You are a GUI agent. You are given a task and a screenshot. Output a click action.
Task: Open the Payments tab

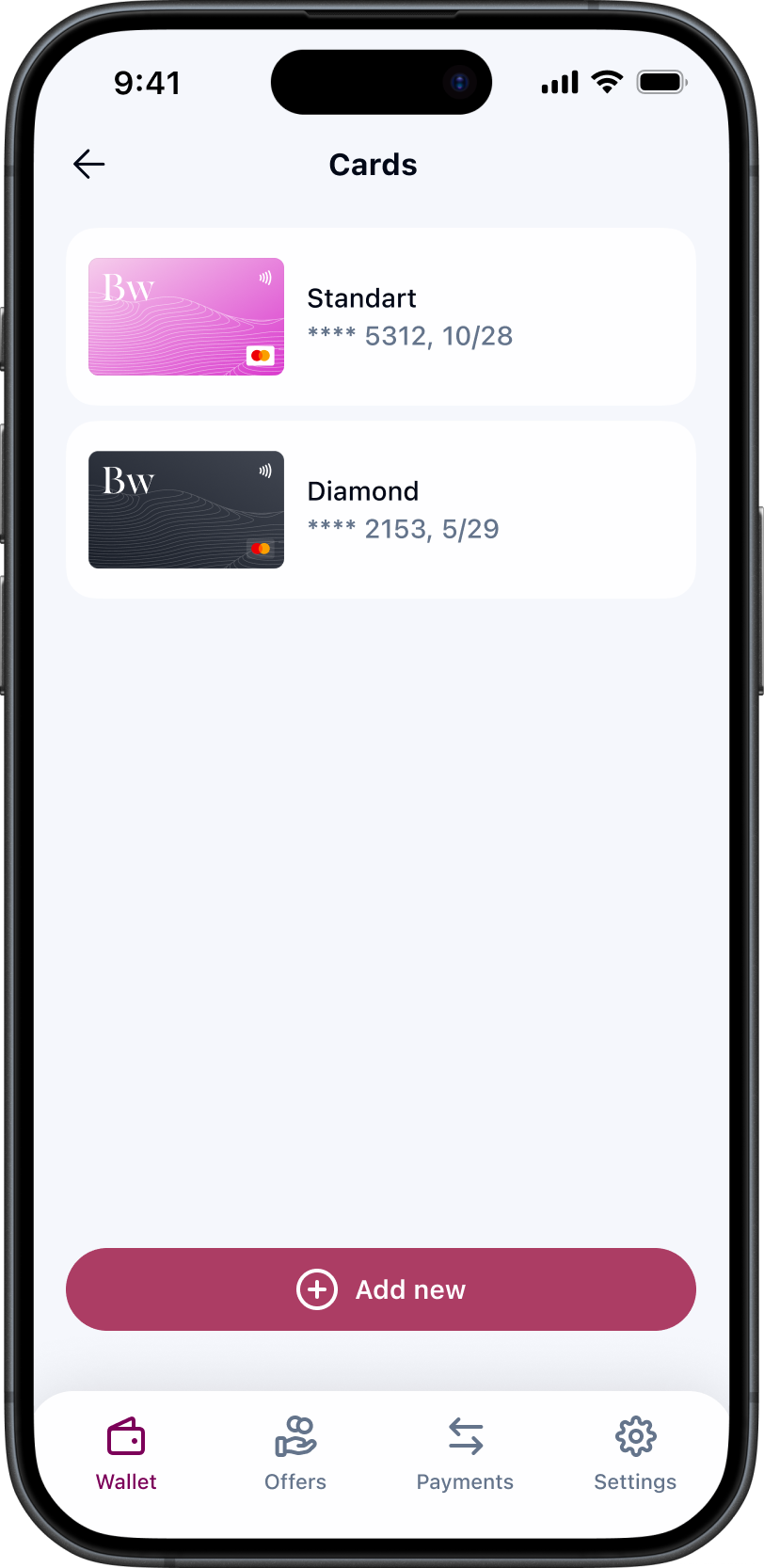[465, 1454]
